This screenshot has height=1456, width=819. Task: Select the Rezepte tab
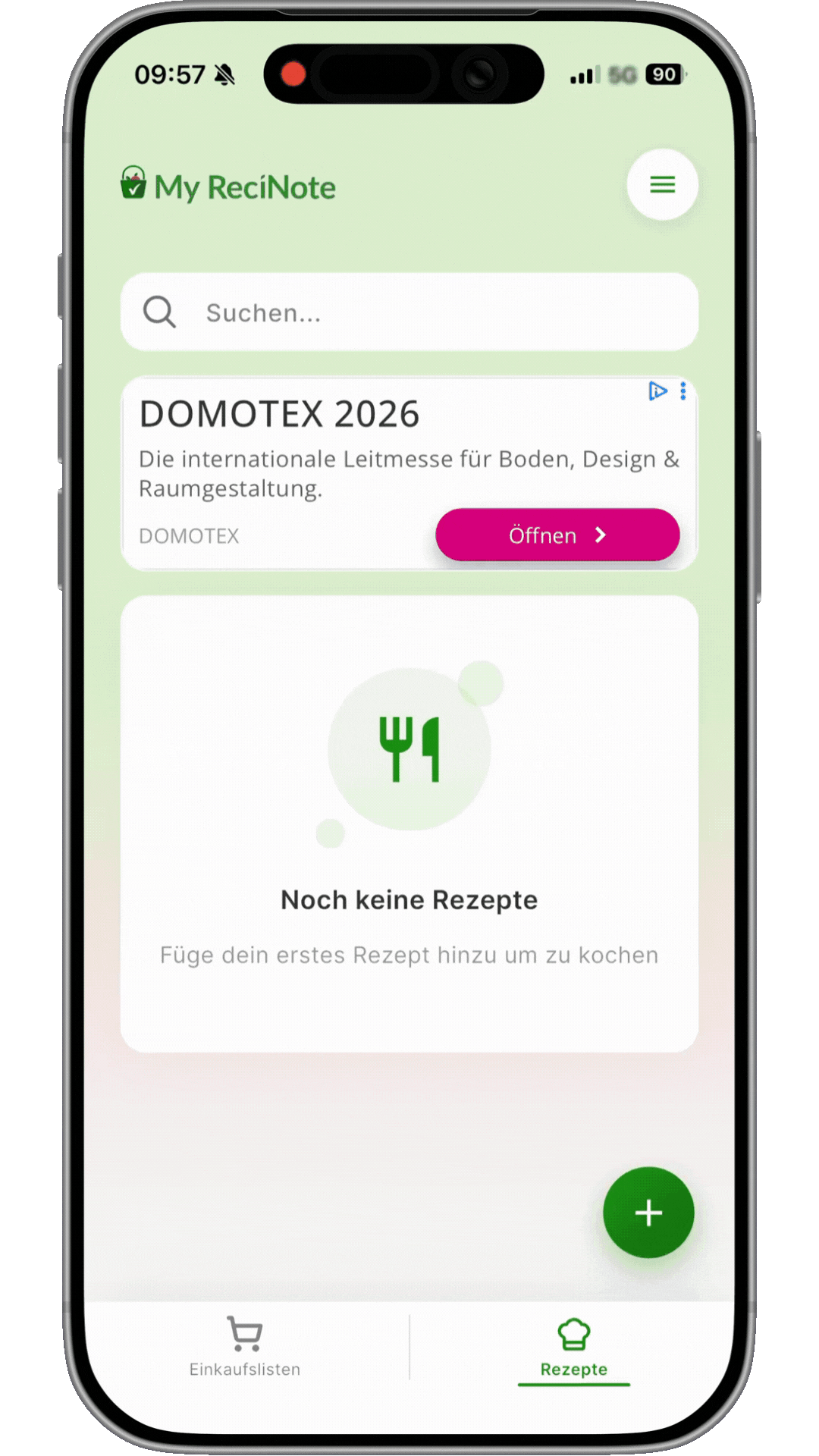pos(573,1347)
